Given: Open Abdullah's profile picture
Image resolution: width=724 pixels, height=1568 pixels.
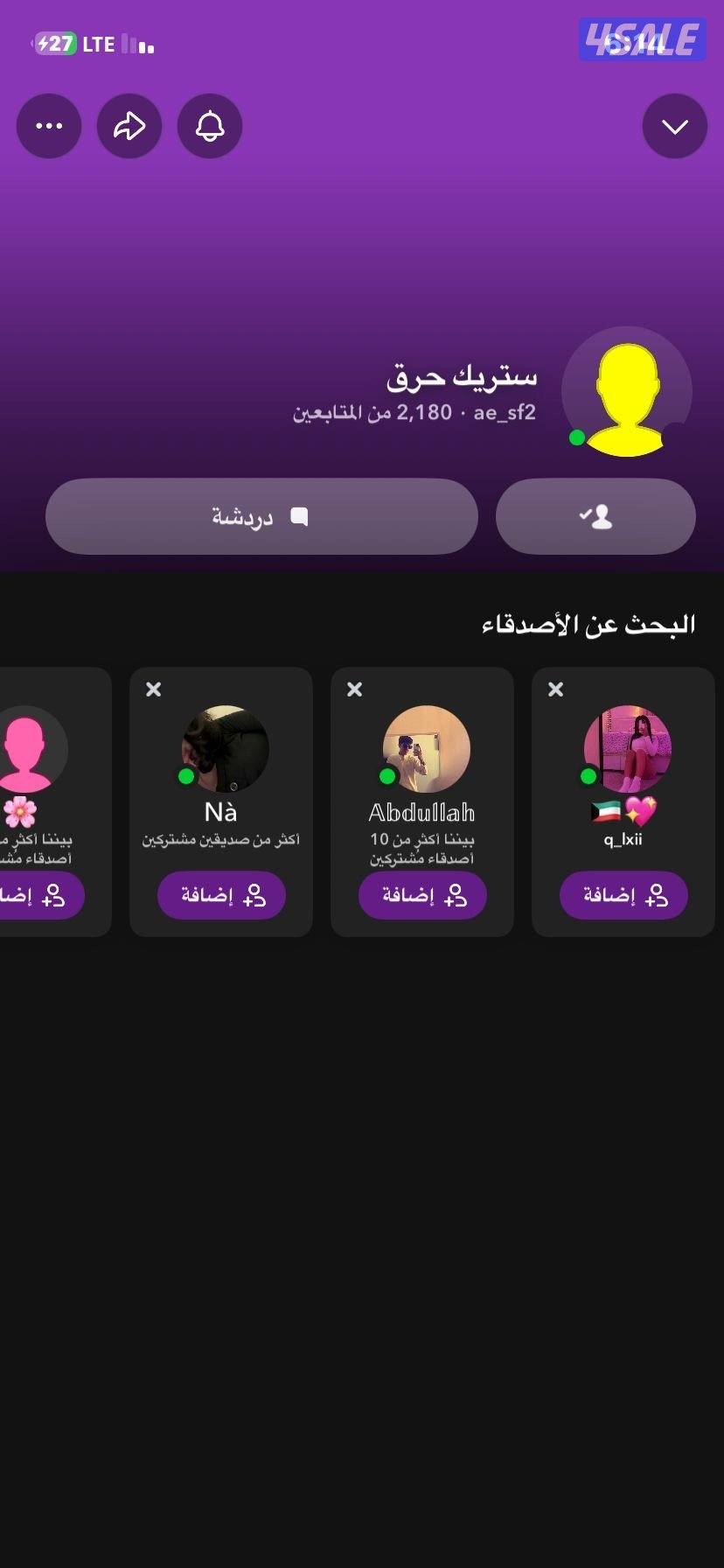Looking at the screenshot, I should coord(422,750).
